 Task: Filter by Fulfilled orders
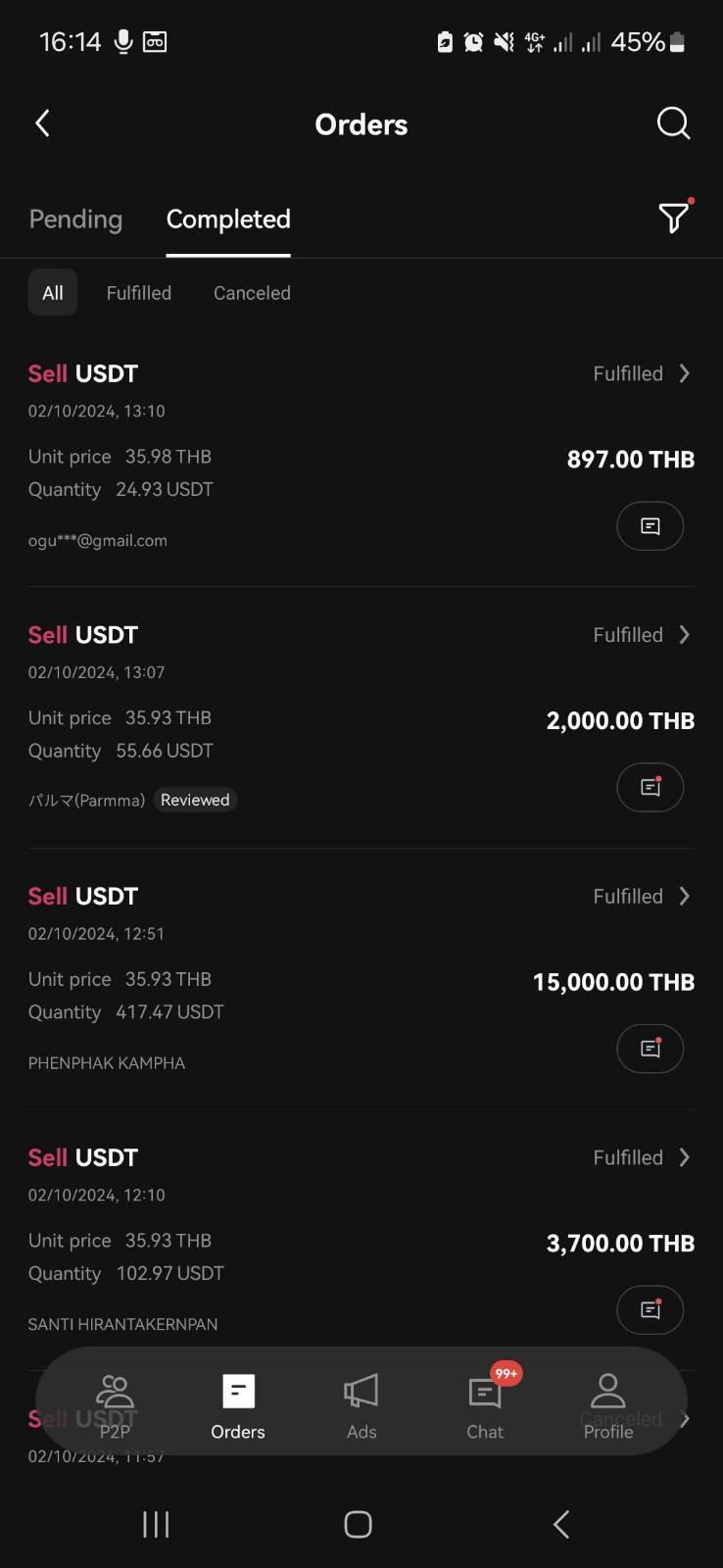point(139,293)
